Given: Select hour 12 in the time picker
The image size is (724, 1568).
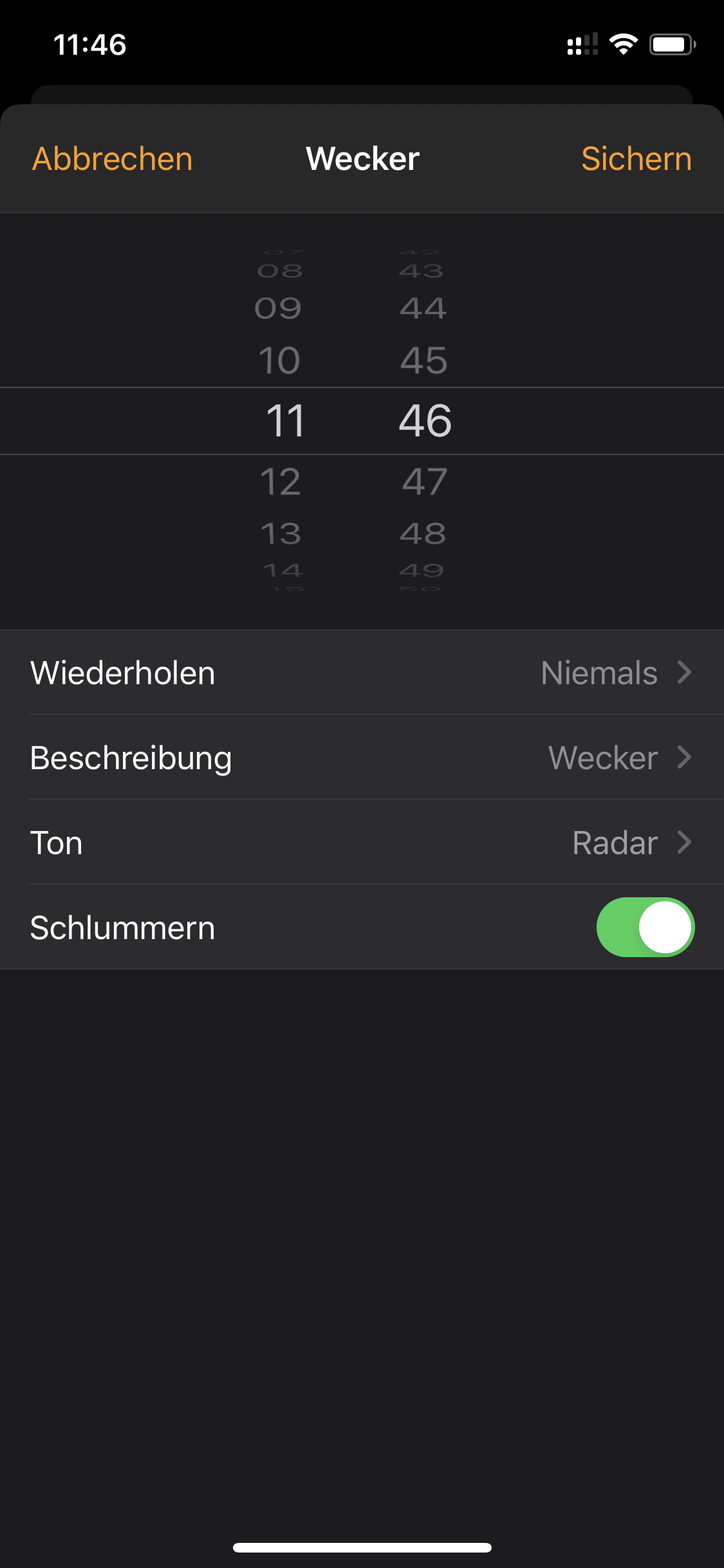Looking at the screenshot, I should 281,481.
